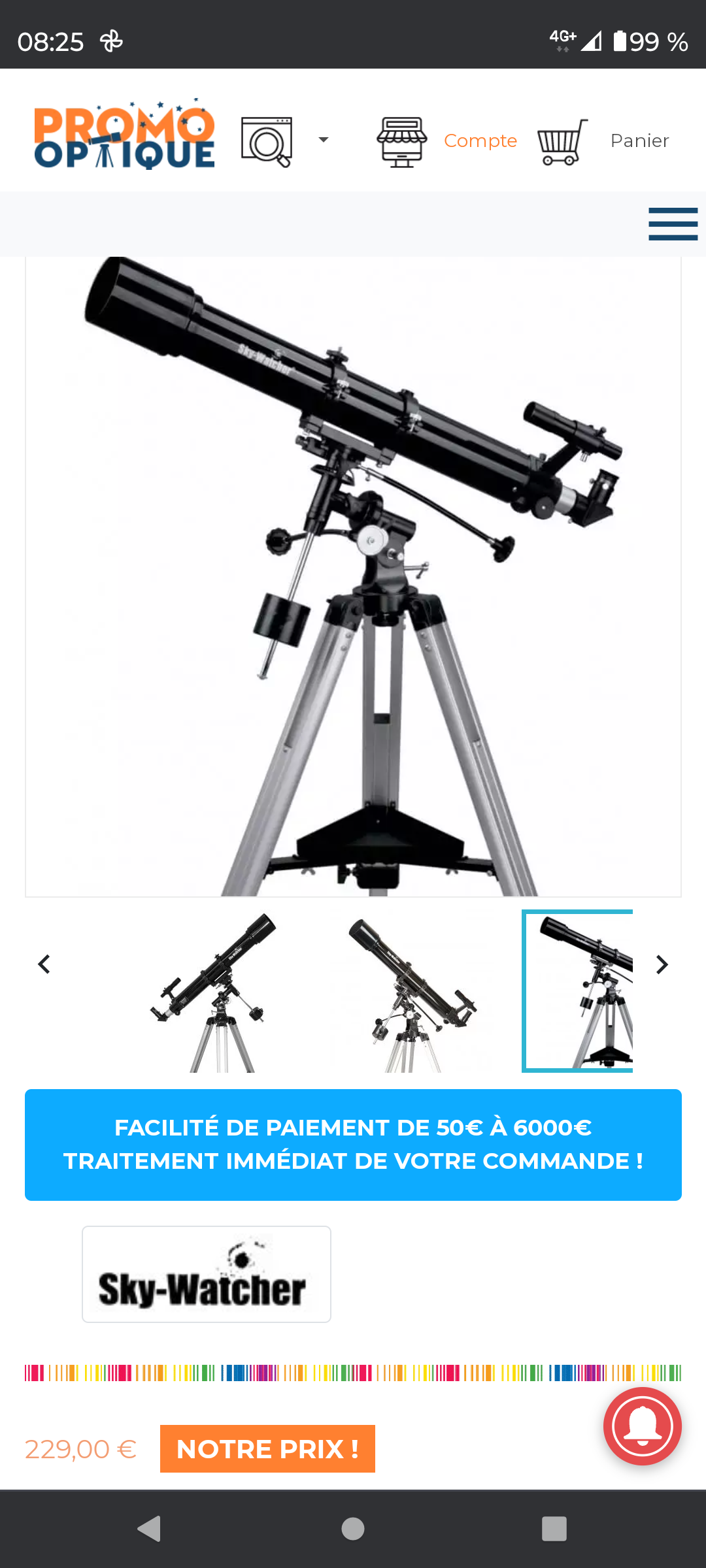Select the middle telescope thumbnail

coord(412,992)
